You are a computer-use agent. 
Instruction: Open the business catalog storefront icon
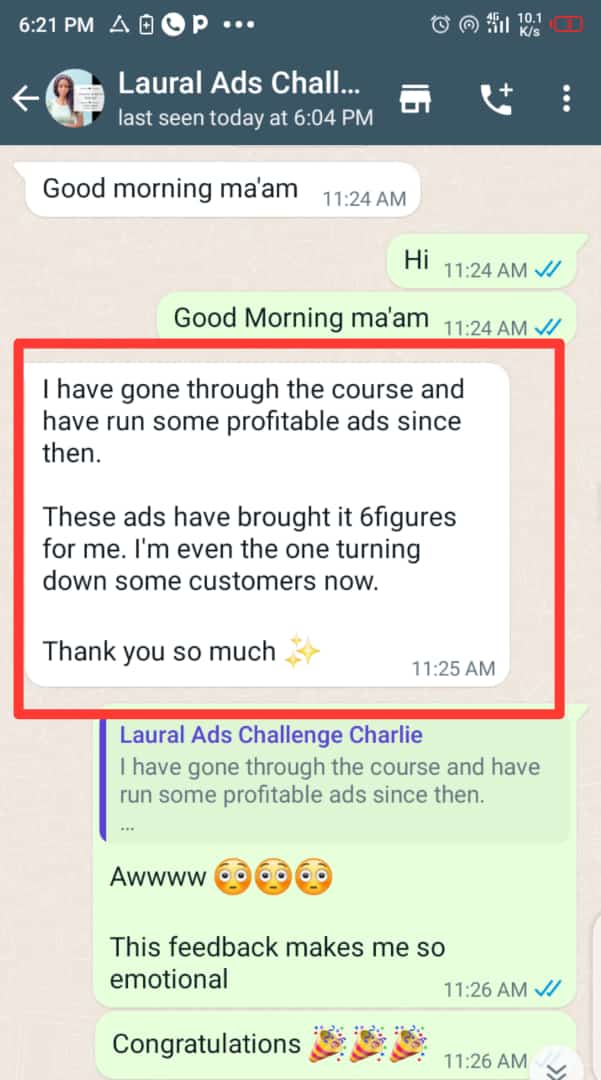(x=414, y=98)
